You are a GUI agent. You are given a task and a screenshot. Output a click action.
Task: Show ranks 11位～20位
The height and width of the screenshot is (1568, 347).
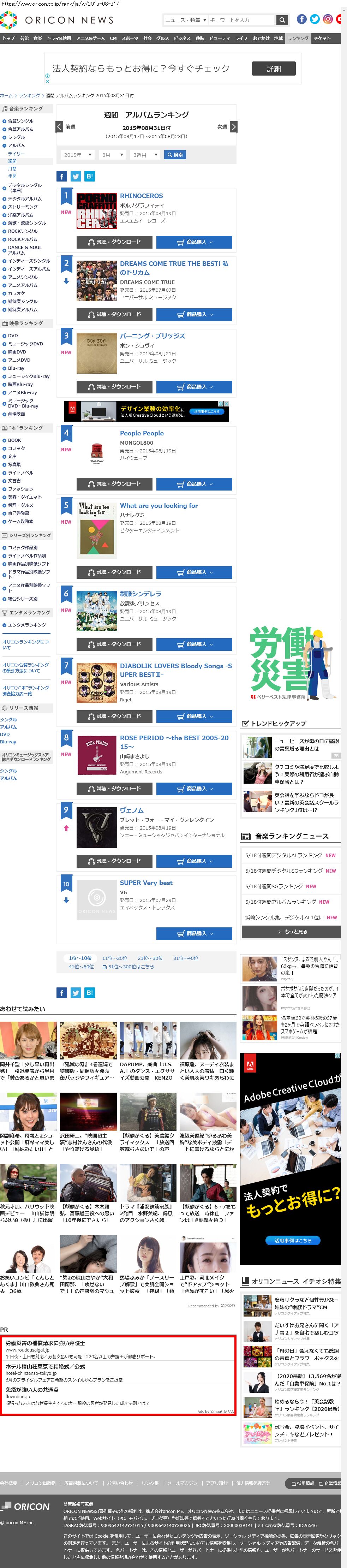[114, 958]
